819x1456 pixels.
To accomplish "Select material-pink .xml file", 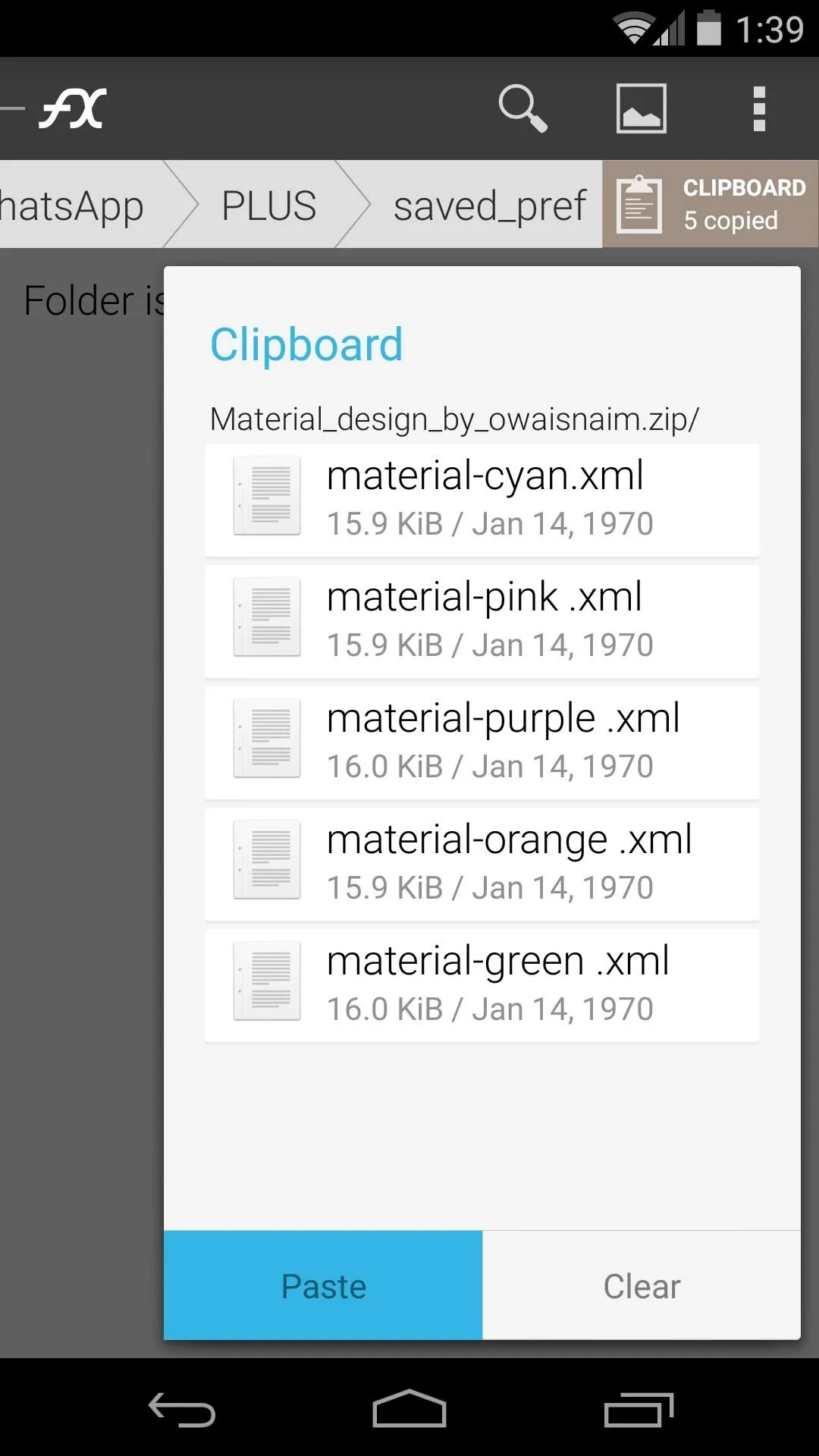I will (482, 621).
